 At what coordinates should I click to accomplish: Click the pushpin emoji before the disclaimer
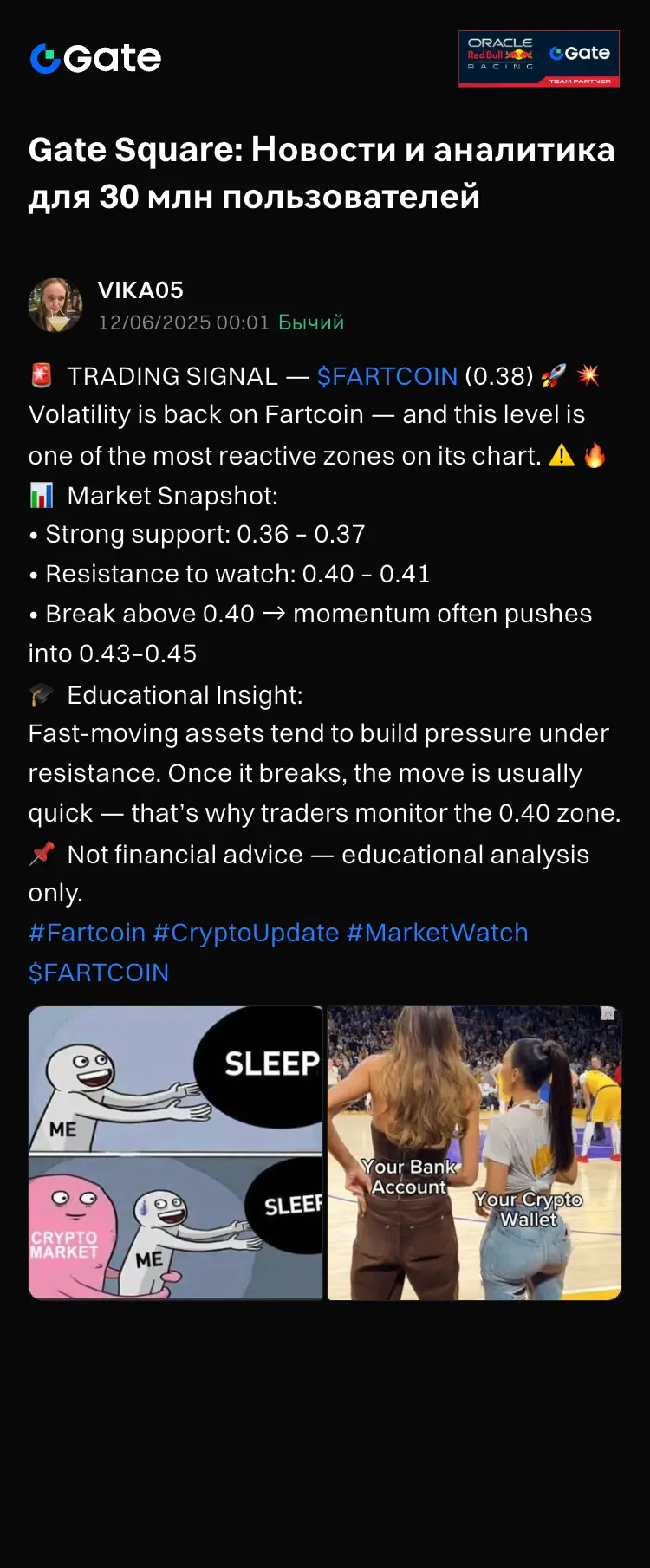tap(41, 855)
